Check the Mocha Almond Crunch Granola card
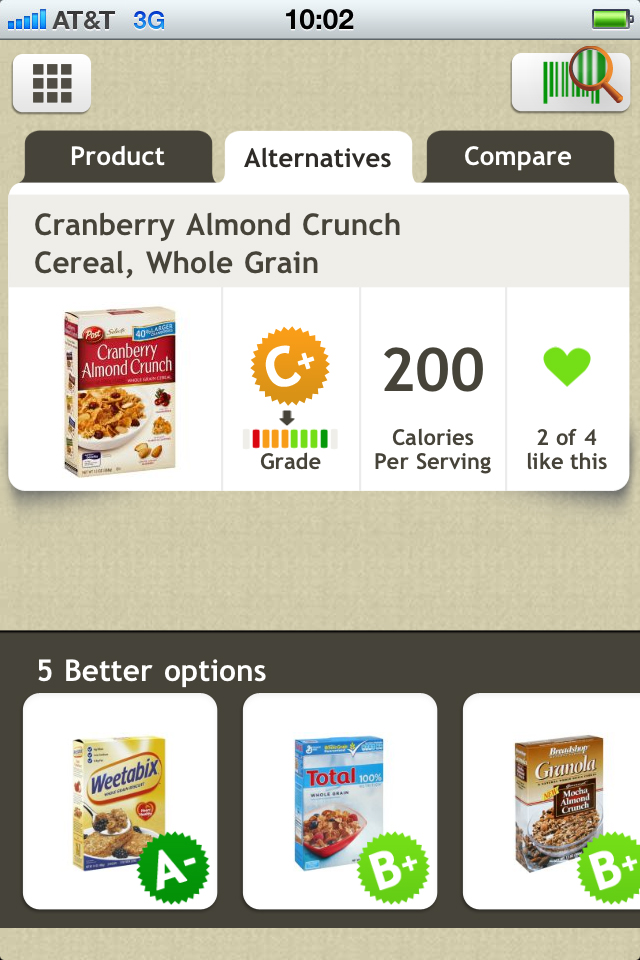Image resolution: width=640 pixels, height=960 pixels. (x=553, y=801)
